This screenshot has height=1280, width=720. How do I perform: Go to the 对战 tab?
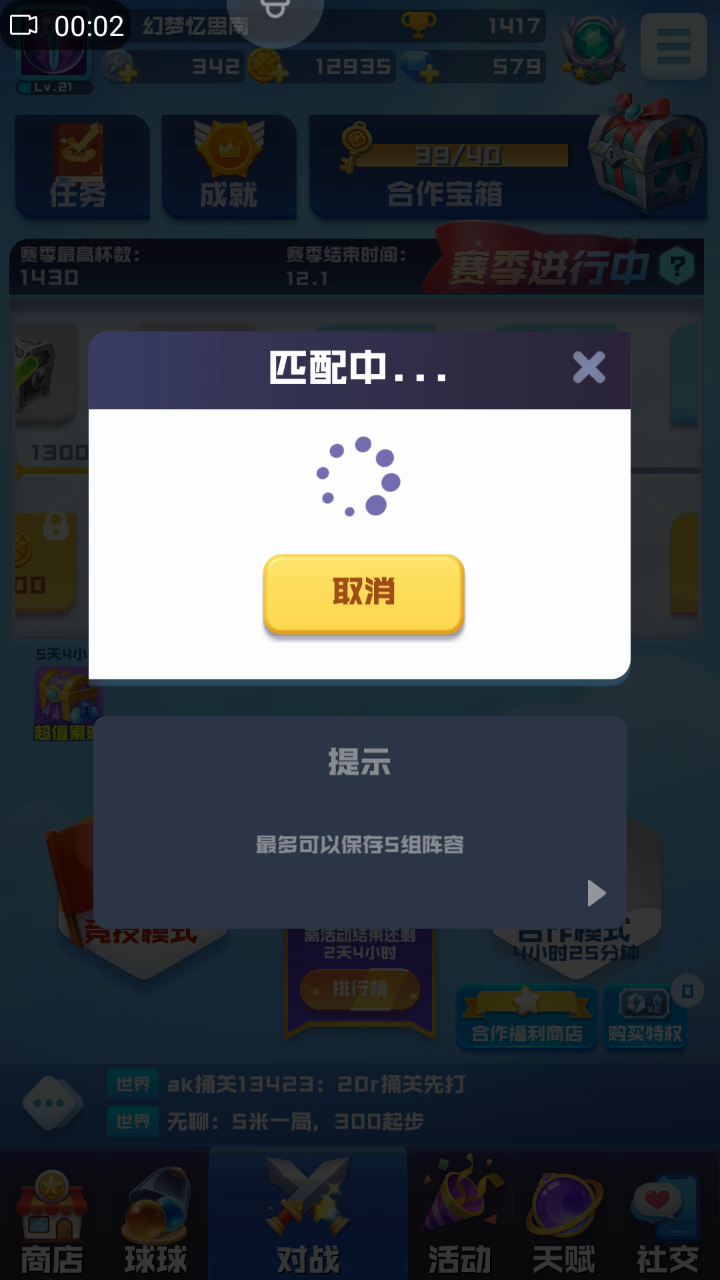coord(308,1214)
